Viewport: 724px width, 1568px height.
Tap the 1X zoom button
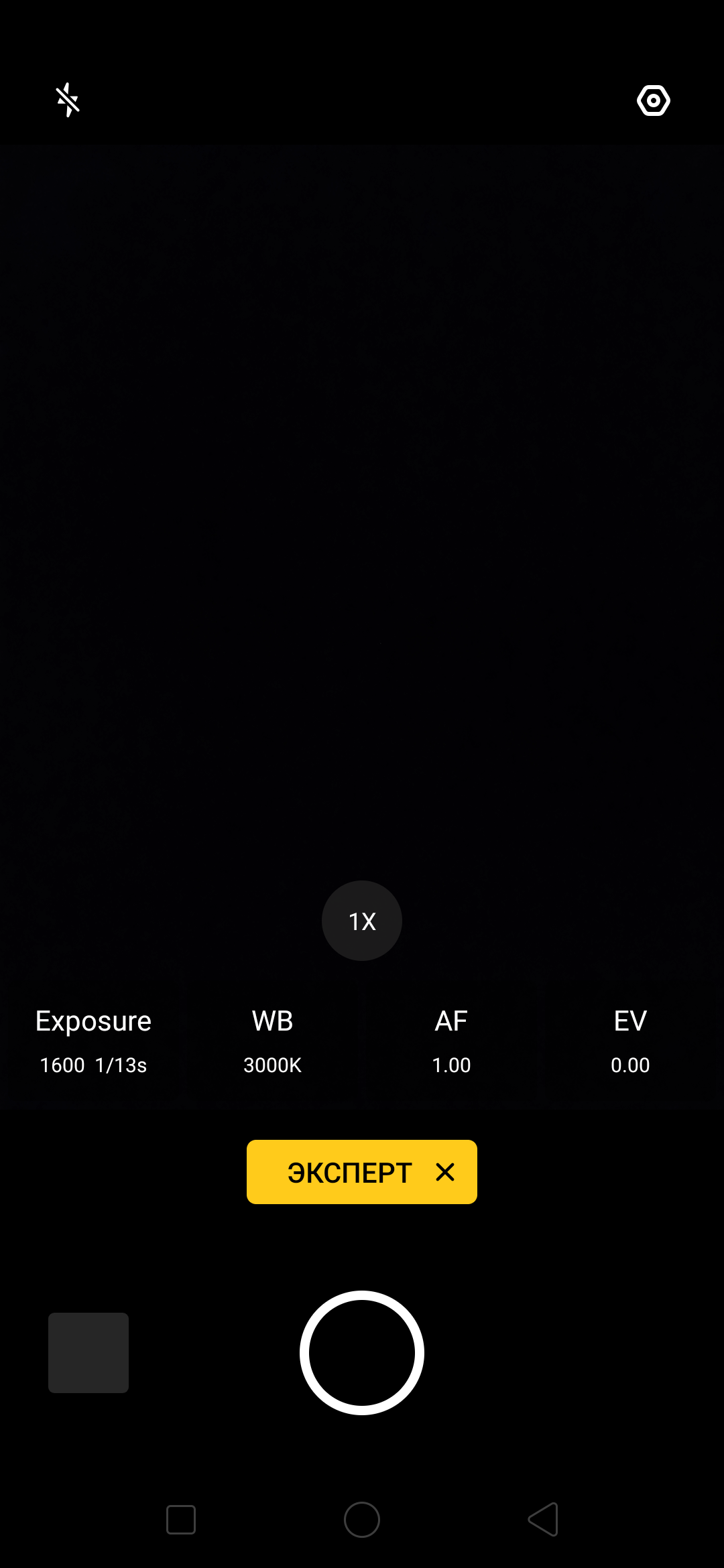tap(362, 921)
